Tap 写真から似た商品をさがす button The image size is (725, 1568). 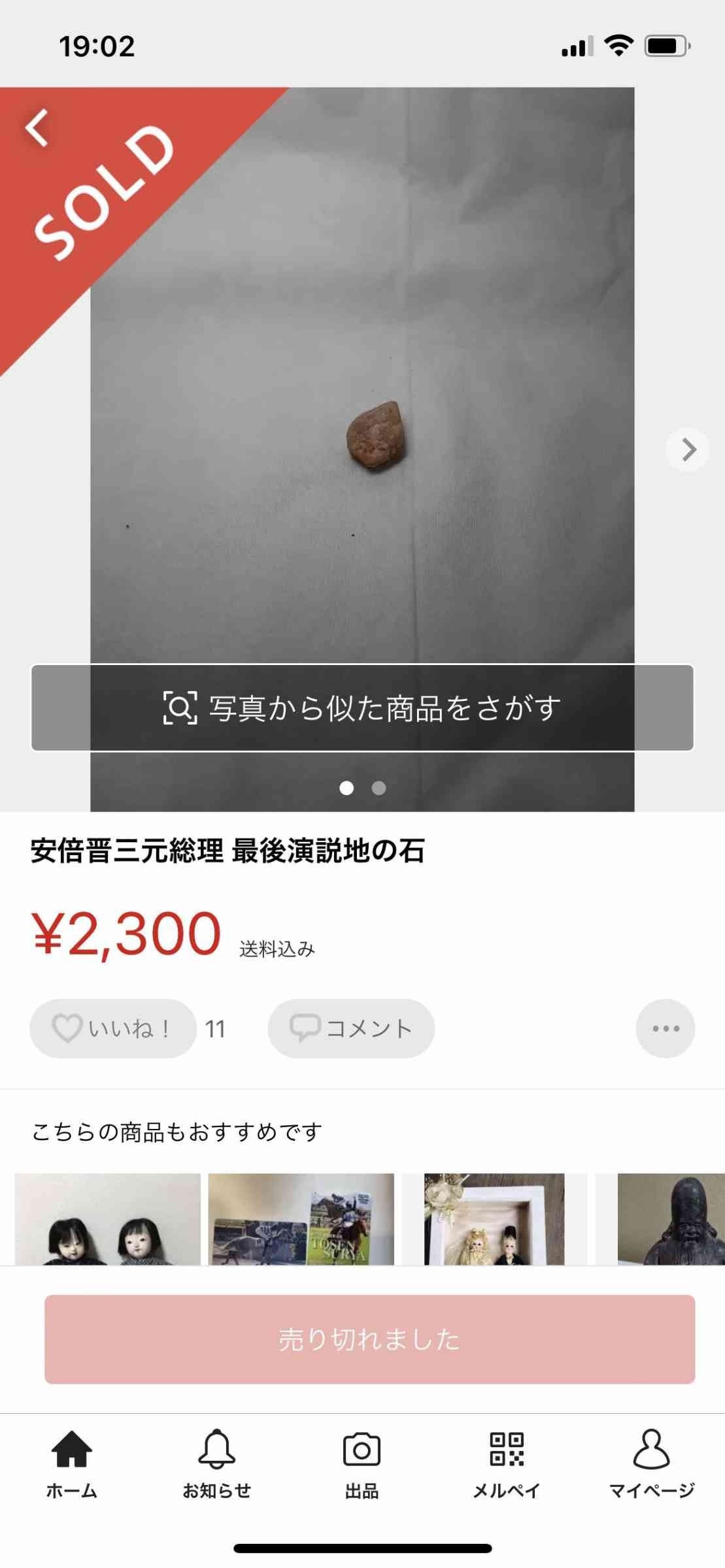pyautogui.click(x=362, y=708)
